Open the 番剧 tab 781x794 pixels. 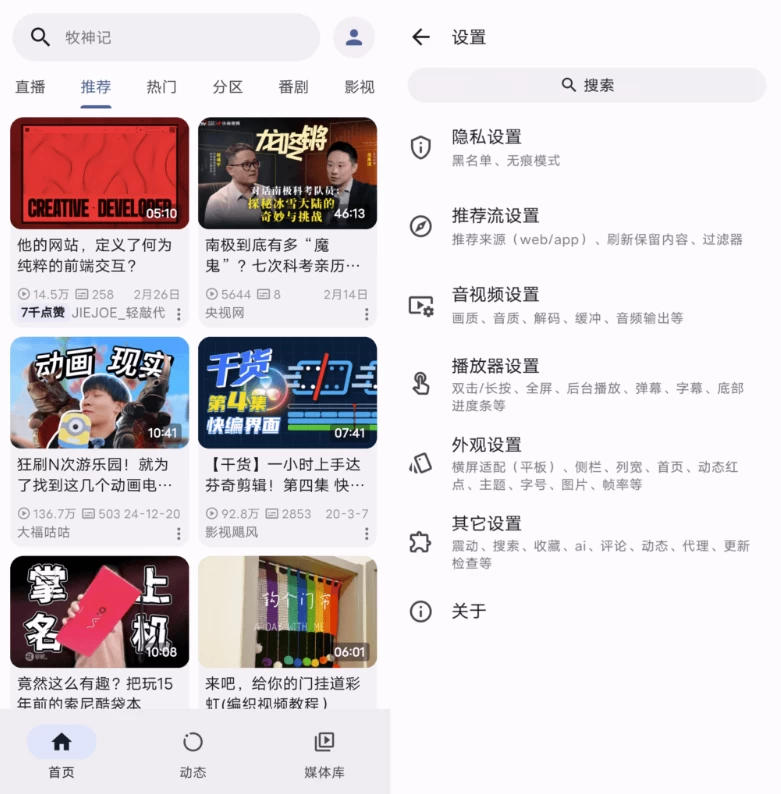click(292, 87)
